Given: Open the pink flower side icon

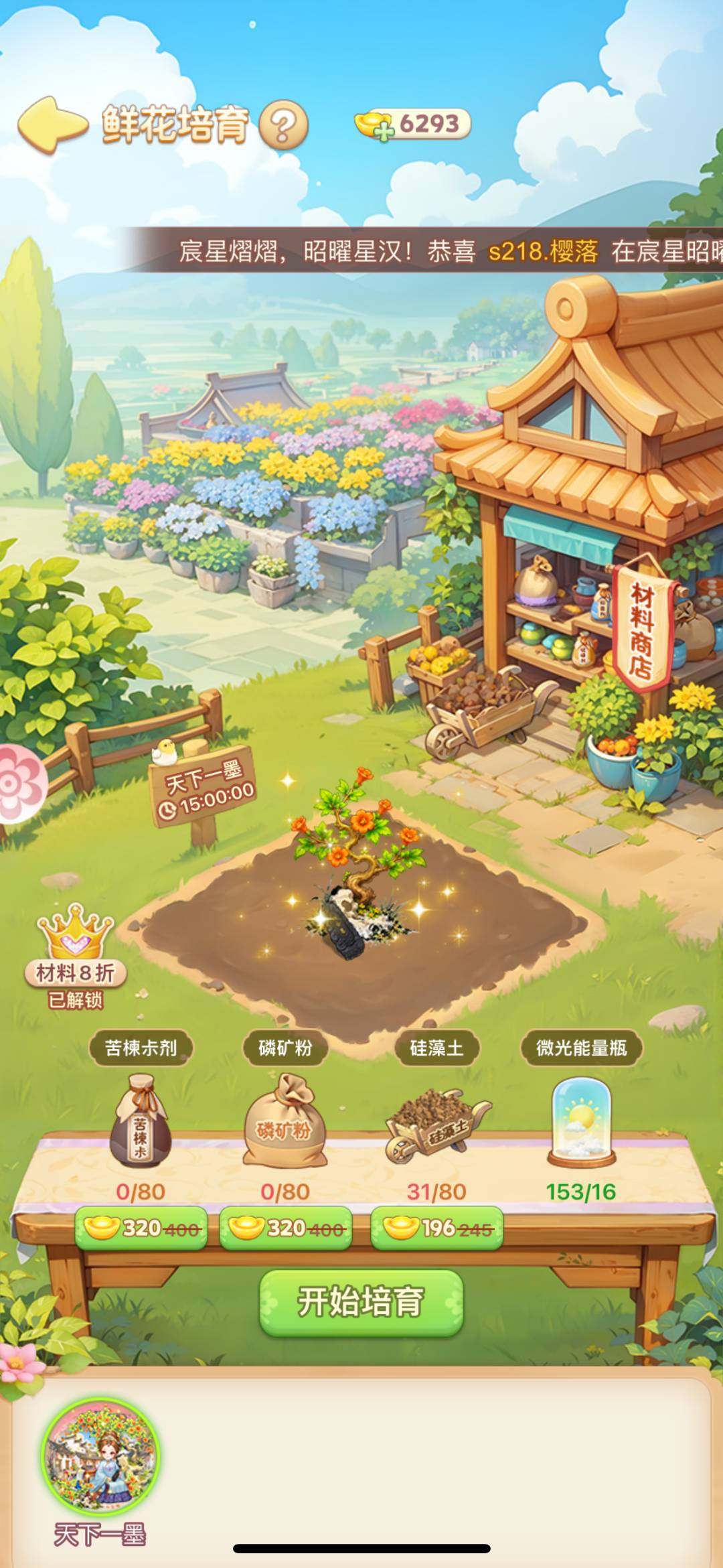Looking at the screenshot, I should pyautogui.click(x=20, y=783).
